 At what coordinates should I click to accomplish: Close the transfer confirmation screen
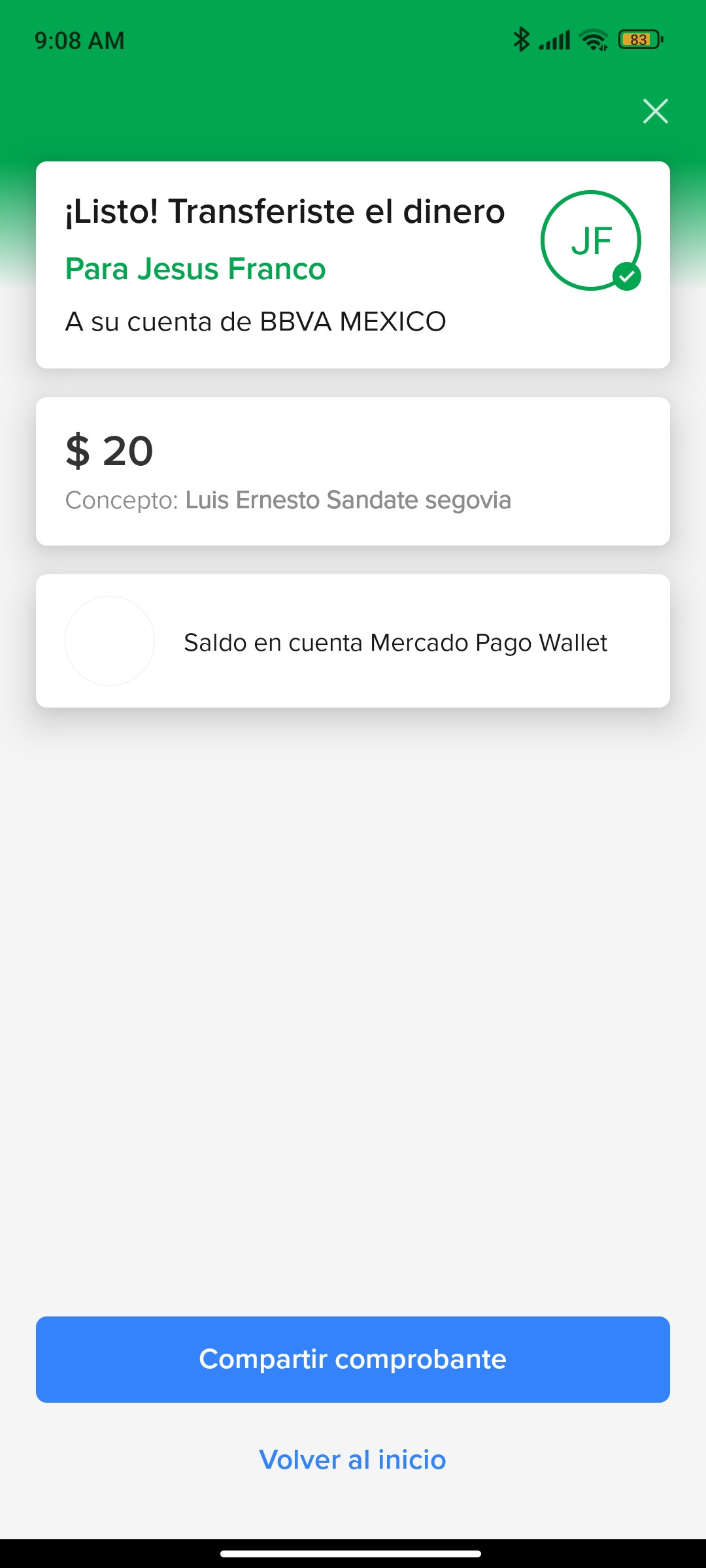pyautogui.click(x=655, y=111)
